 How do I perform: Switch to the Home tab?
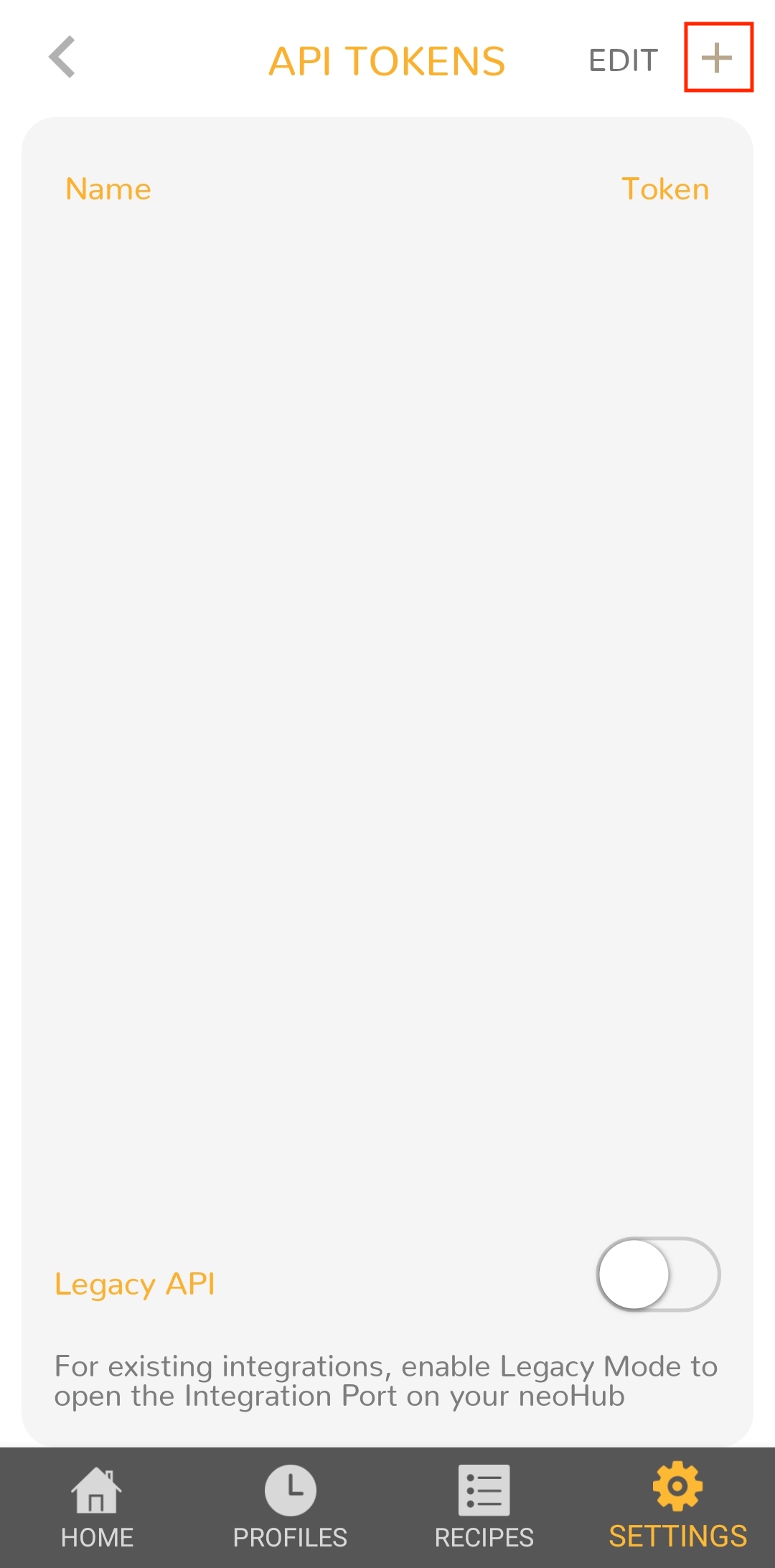97,1508
